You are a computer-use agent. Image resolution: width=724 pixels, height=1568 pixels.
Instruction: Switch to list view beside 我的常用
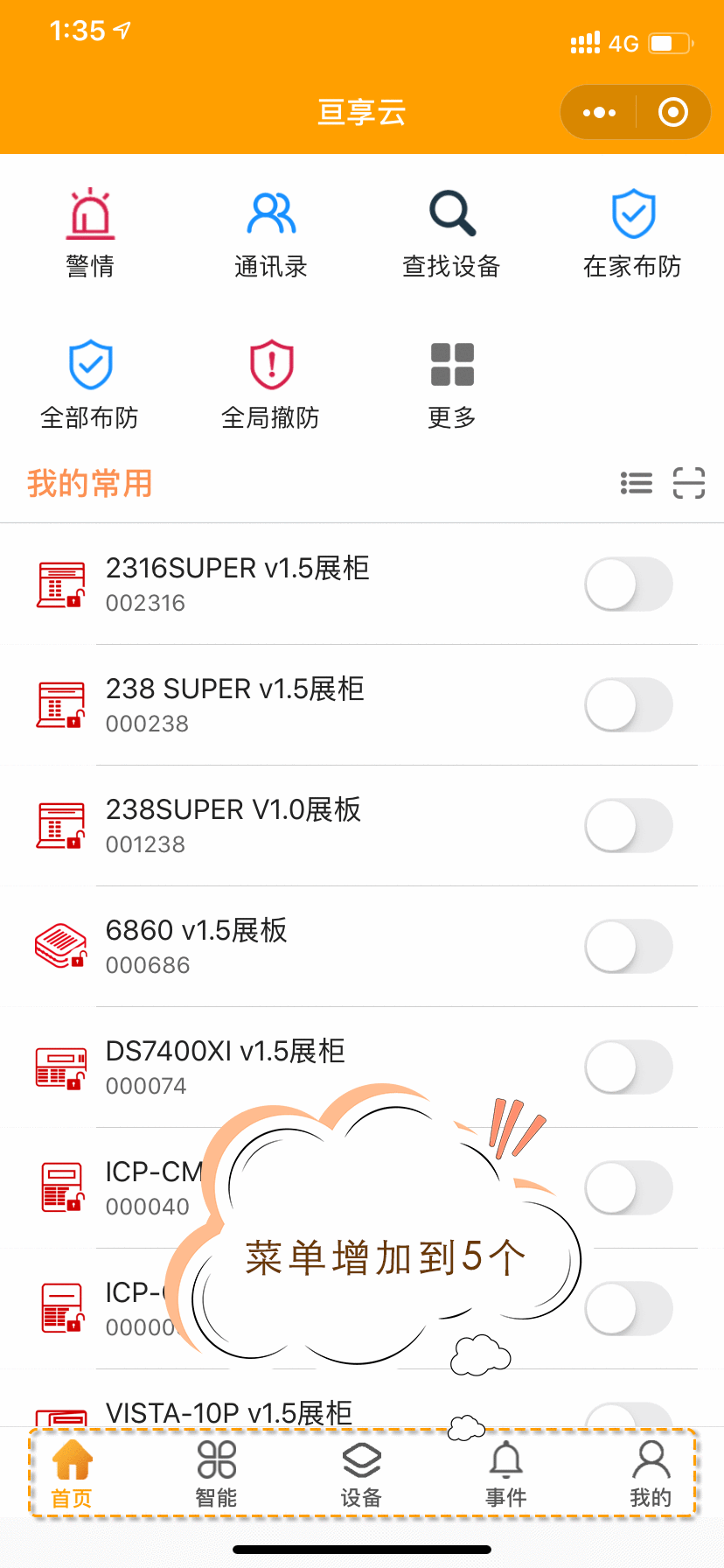click(637, 482)
